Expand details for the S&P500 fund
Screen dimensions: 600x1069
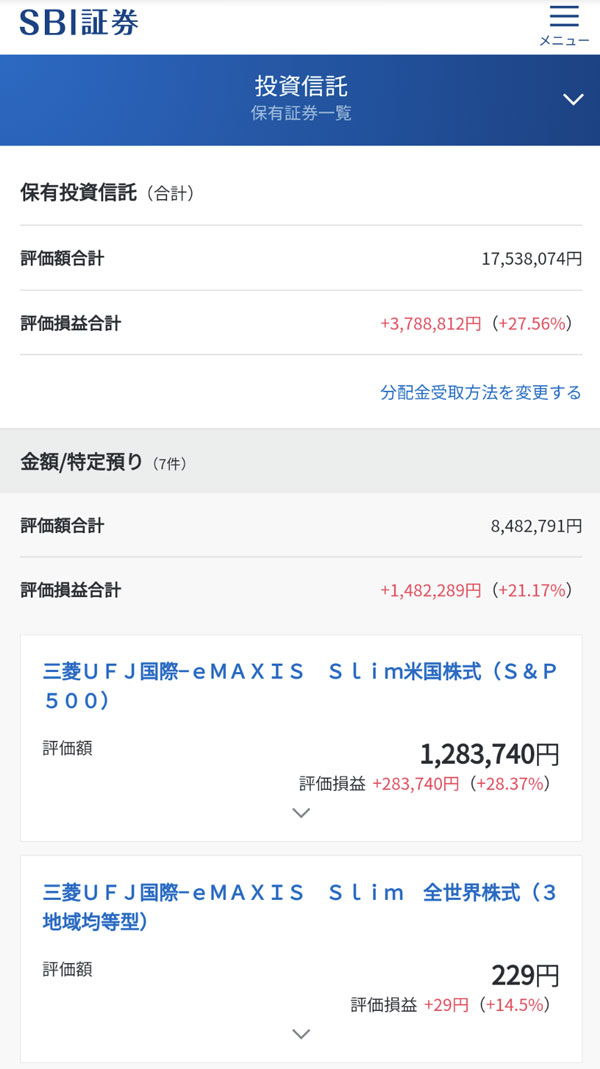click(301, 813)
